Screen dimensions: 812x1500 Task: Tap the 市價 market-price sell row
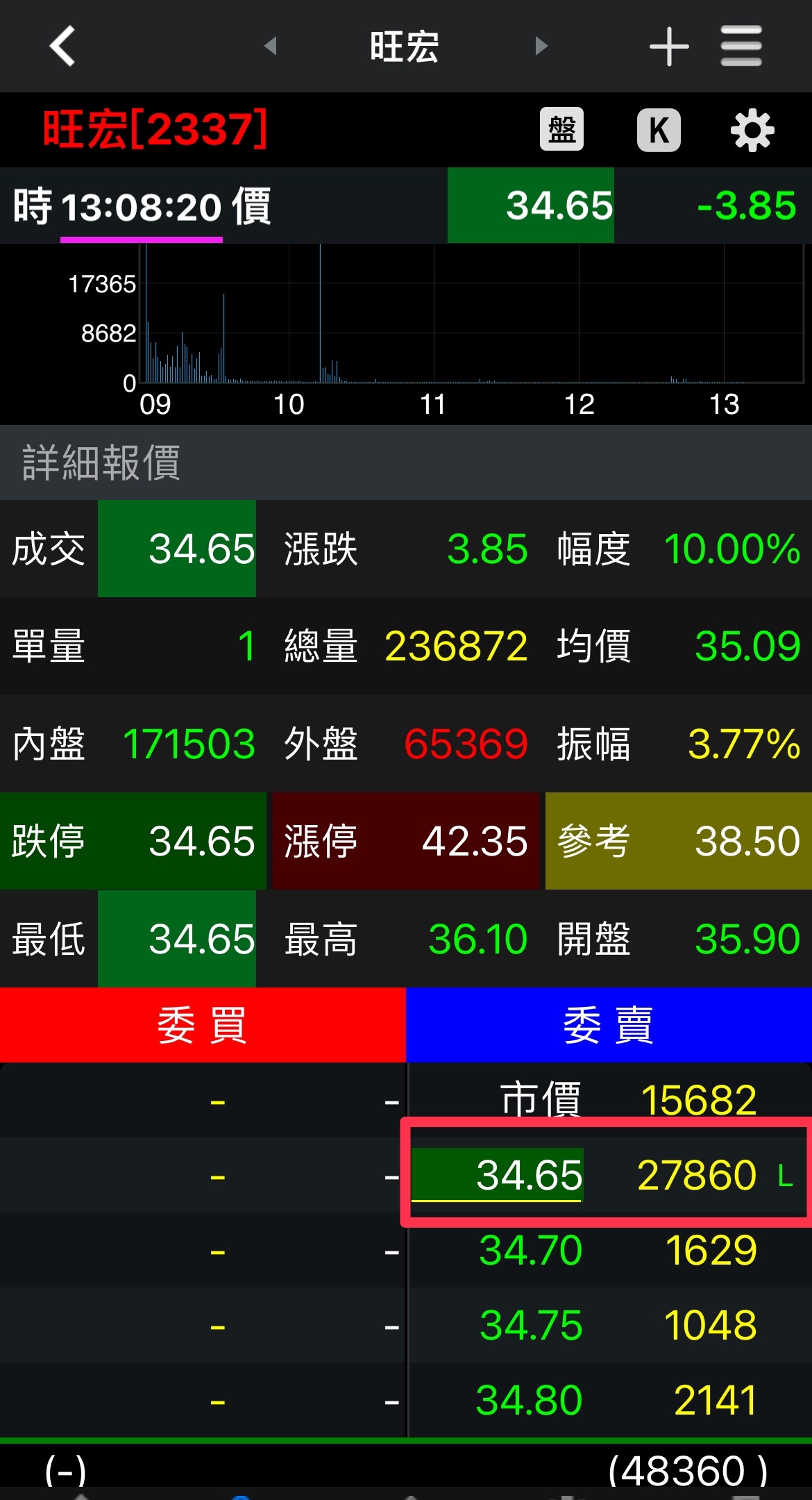[x=609, y=1100]
